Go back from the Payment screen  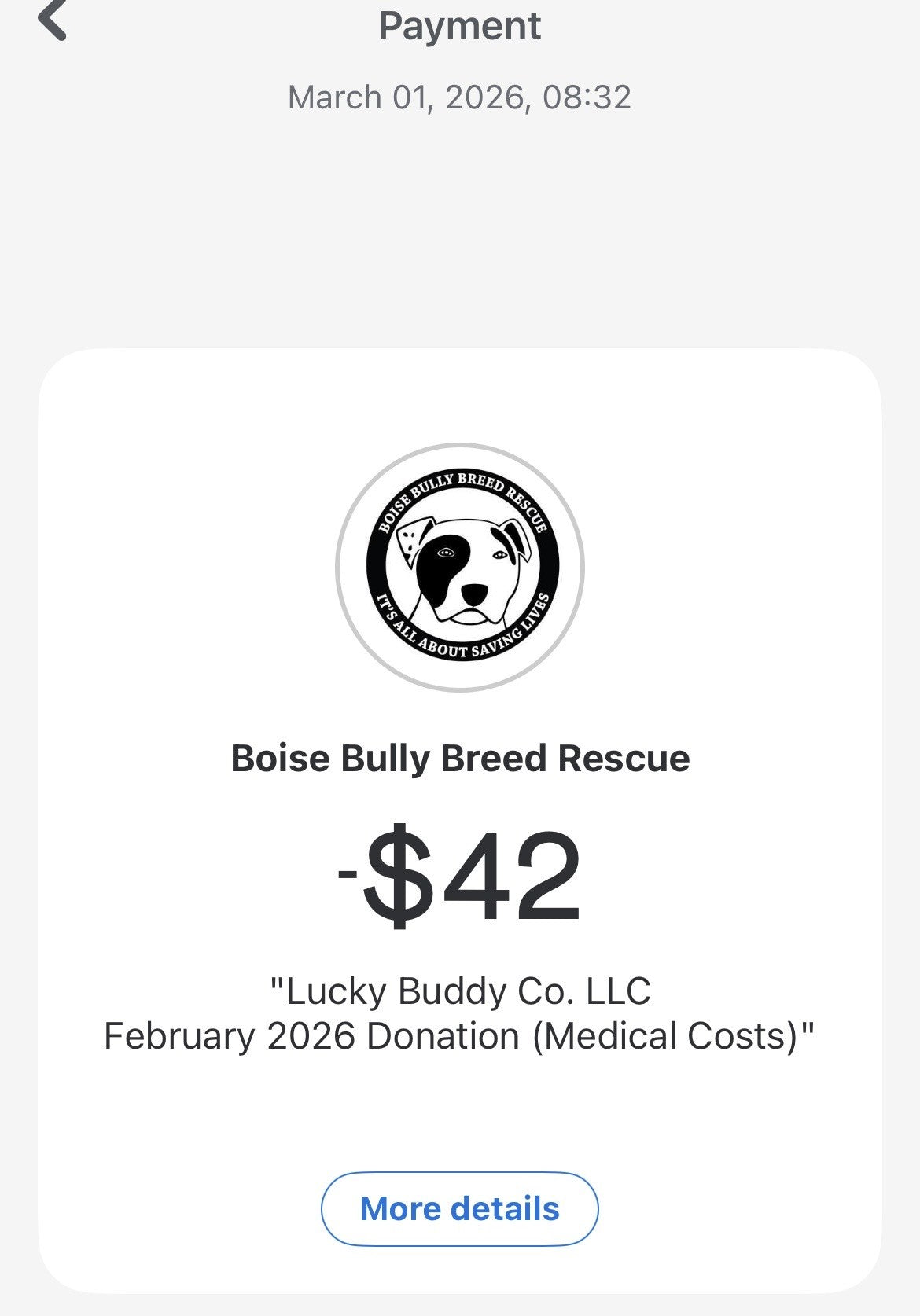[53, 20]
